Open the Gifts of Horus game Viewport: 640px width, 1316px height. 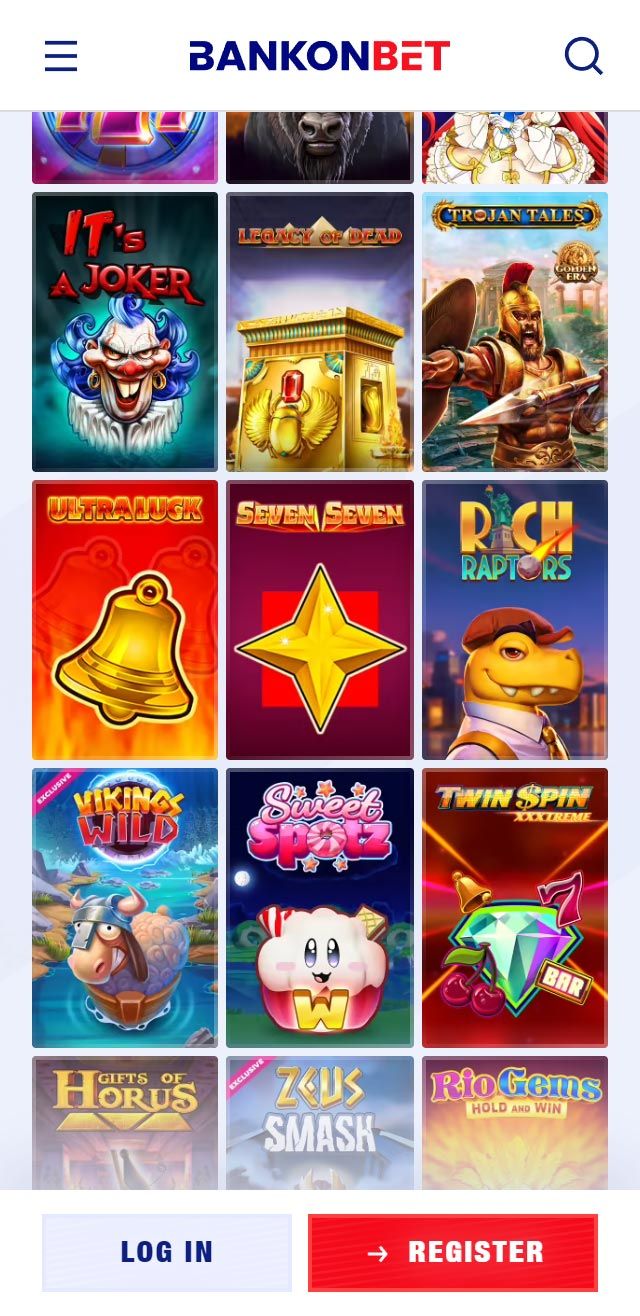click(125, 1122)
